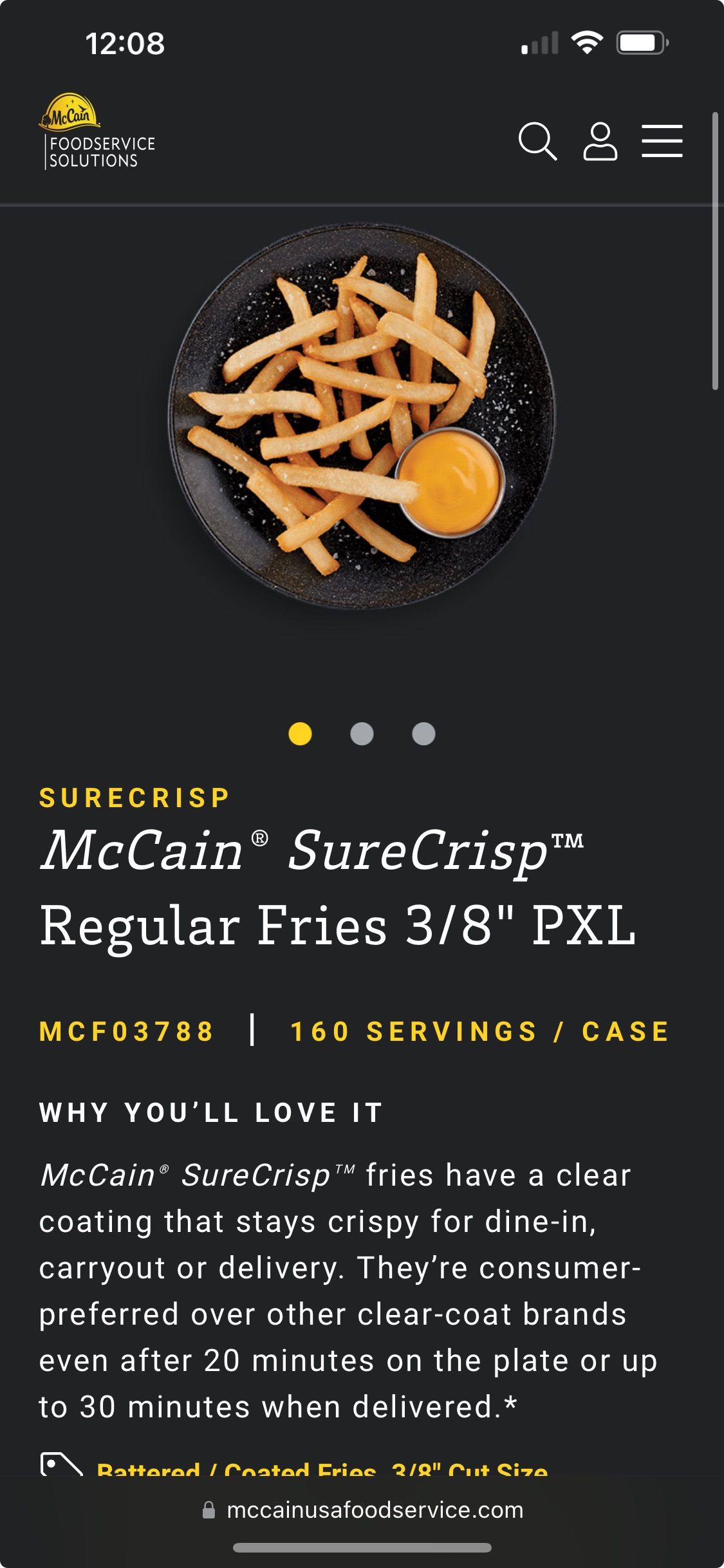Select the first carousel dot

pyautogui.click(x=300, y=734)
